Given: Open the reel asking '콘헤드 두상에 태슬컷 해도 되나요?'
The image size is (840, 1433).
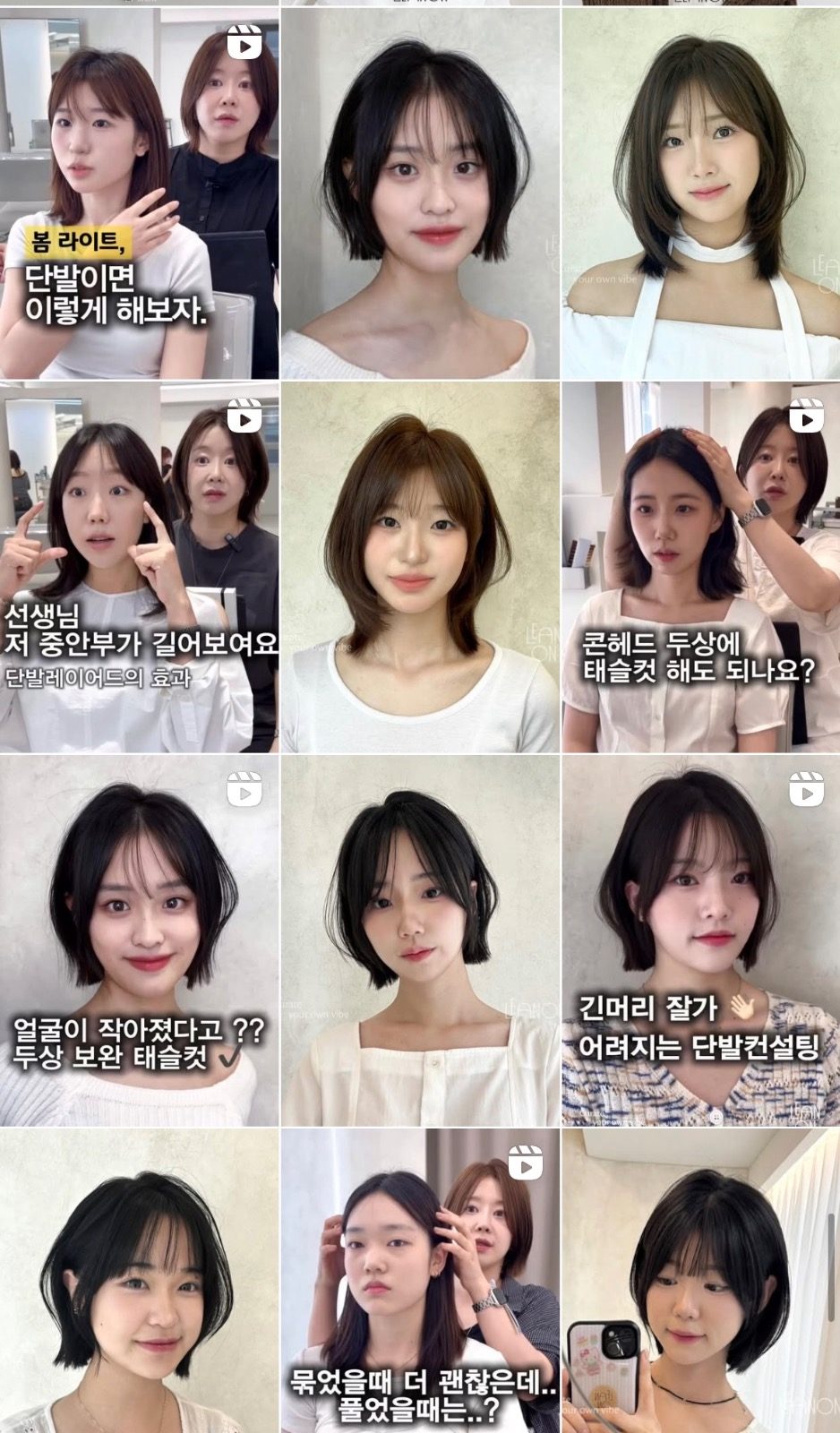Looking at the screenshot, I should pyautogui.click(x=700, y=567).
